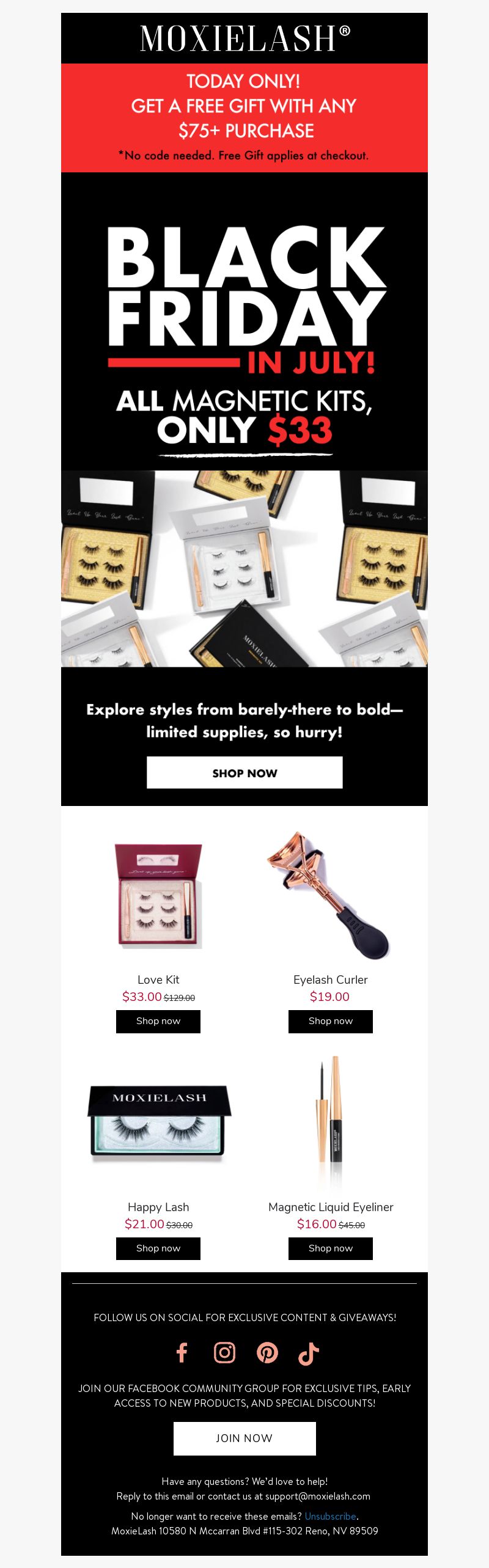Shop now for the Eyelash Curler
The height and width of the screenshot is (1568, 489).
pos(330,1021)
